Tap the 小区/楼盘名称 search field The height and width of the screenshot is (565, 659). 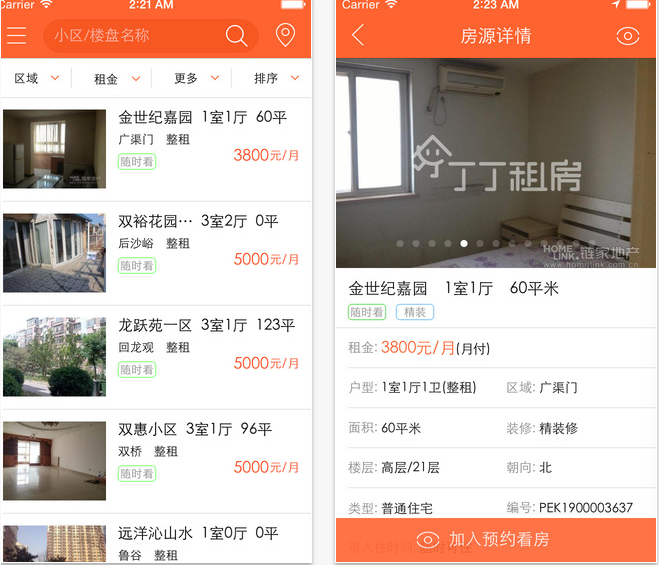point(130,36)
